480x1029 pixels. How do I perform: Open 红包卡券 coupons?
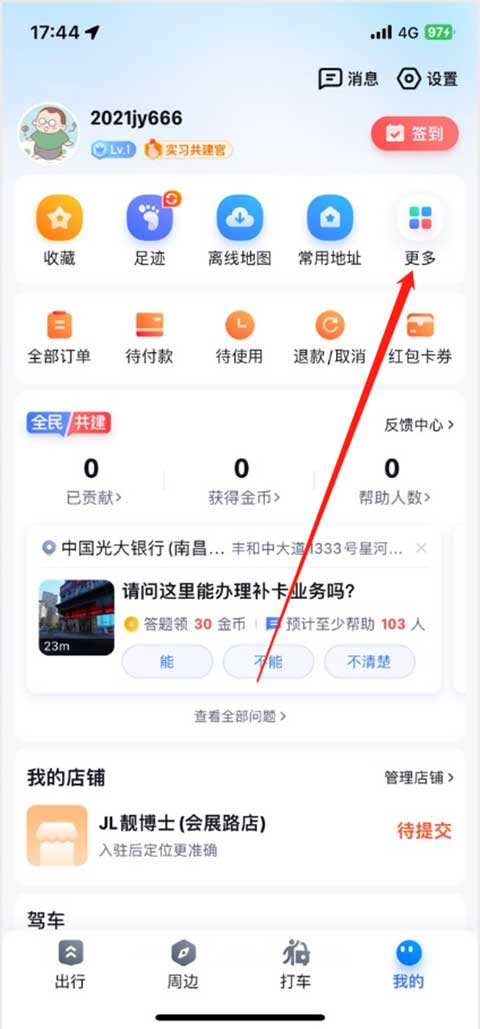[420, 337]
